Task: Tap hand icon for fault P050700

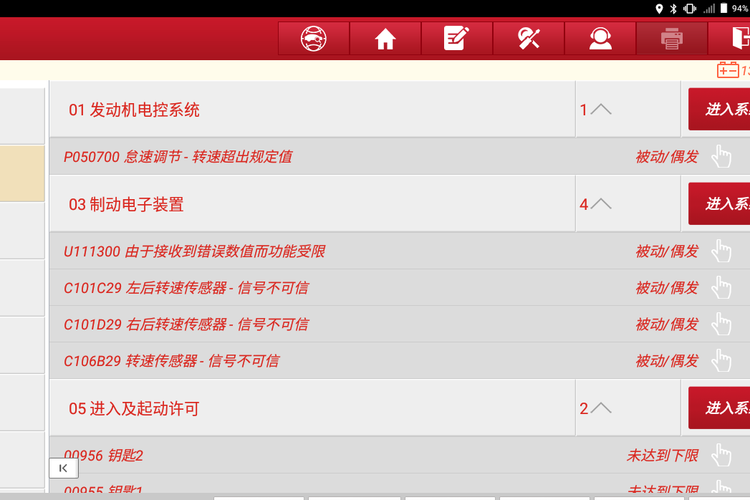Action: [x=721, y=157]
